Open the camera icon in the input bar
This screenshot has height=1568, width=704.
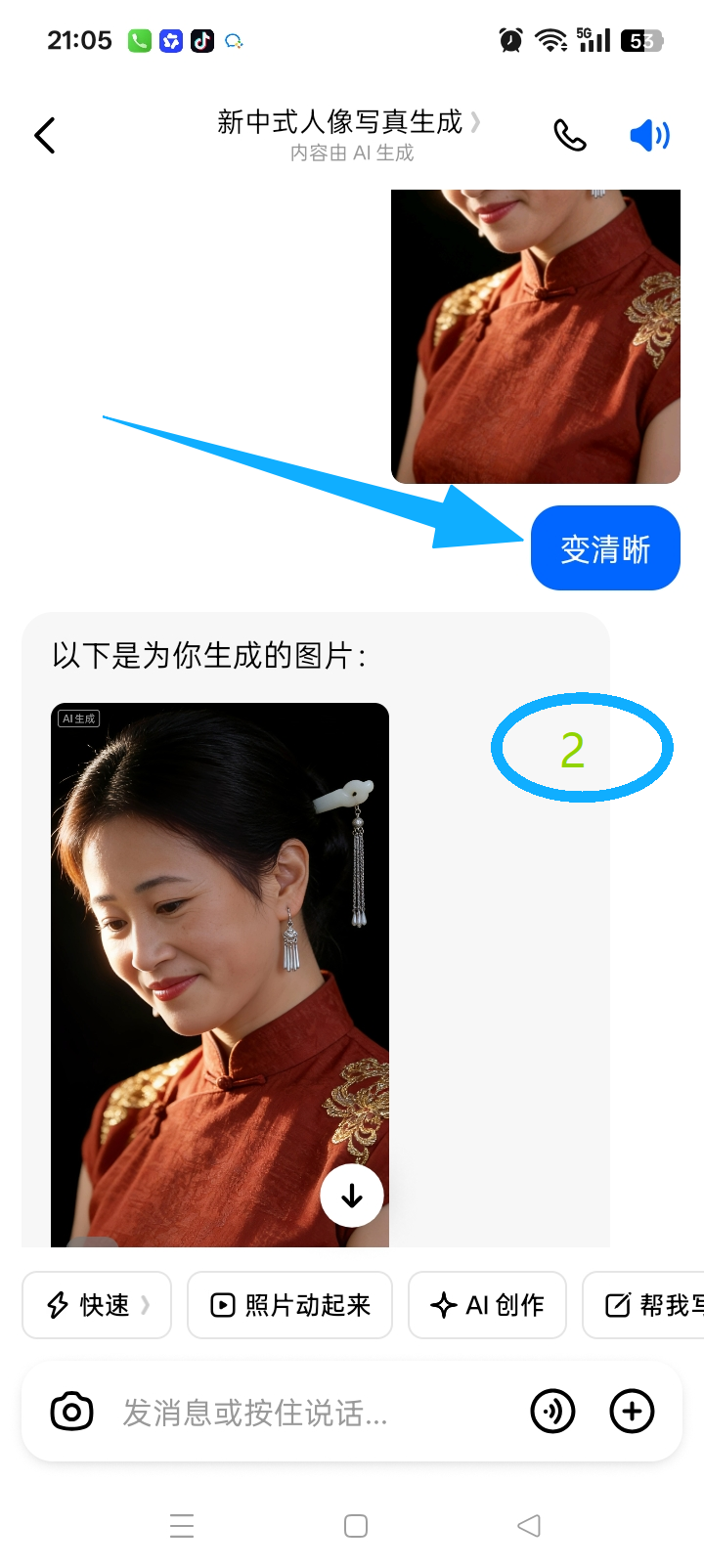[71, 1412]
